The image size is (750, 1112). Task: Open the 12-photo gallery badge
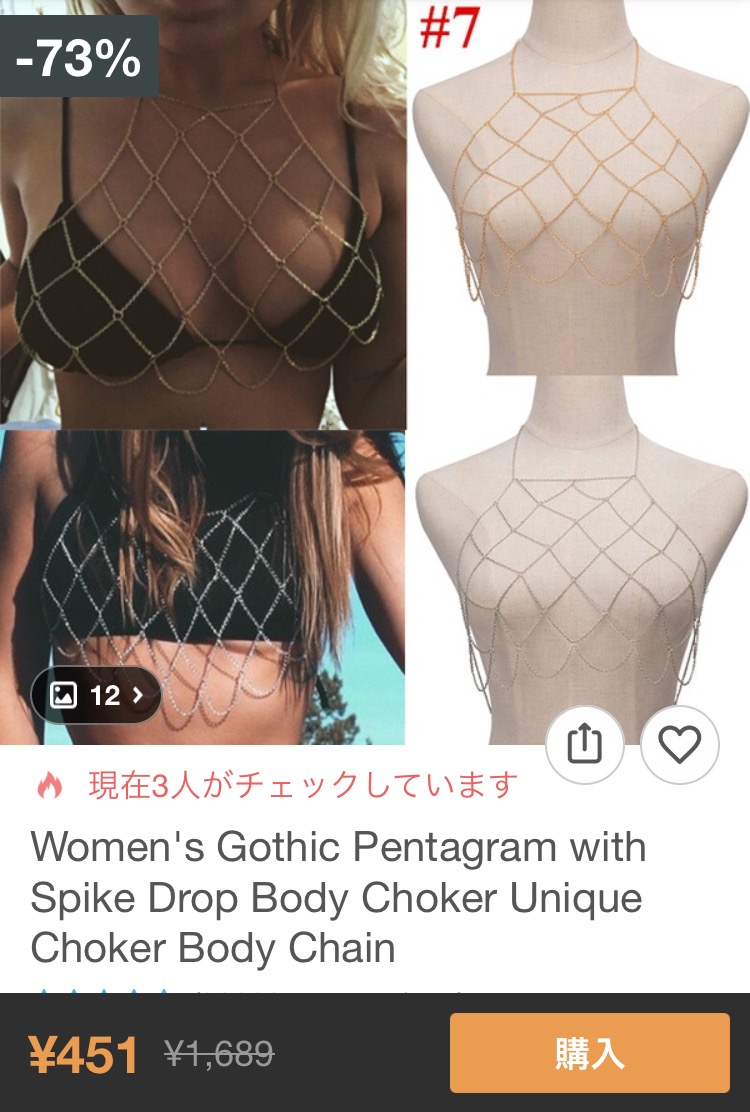click(x=96, y=695)
